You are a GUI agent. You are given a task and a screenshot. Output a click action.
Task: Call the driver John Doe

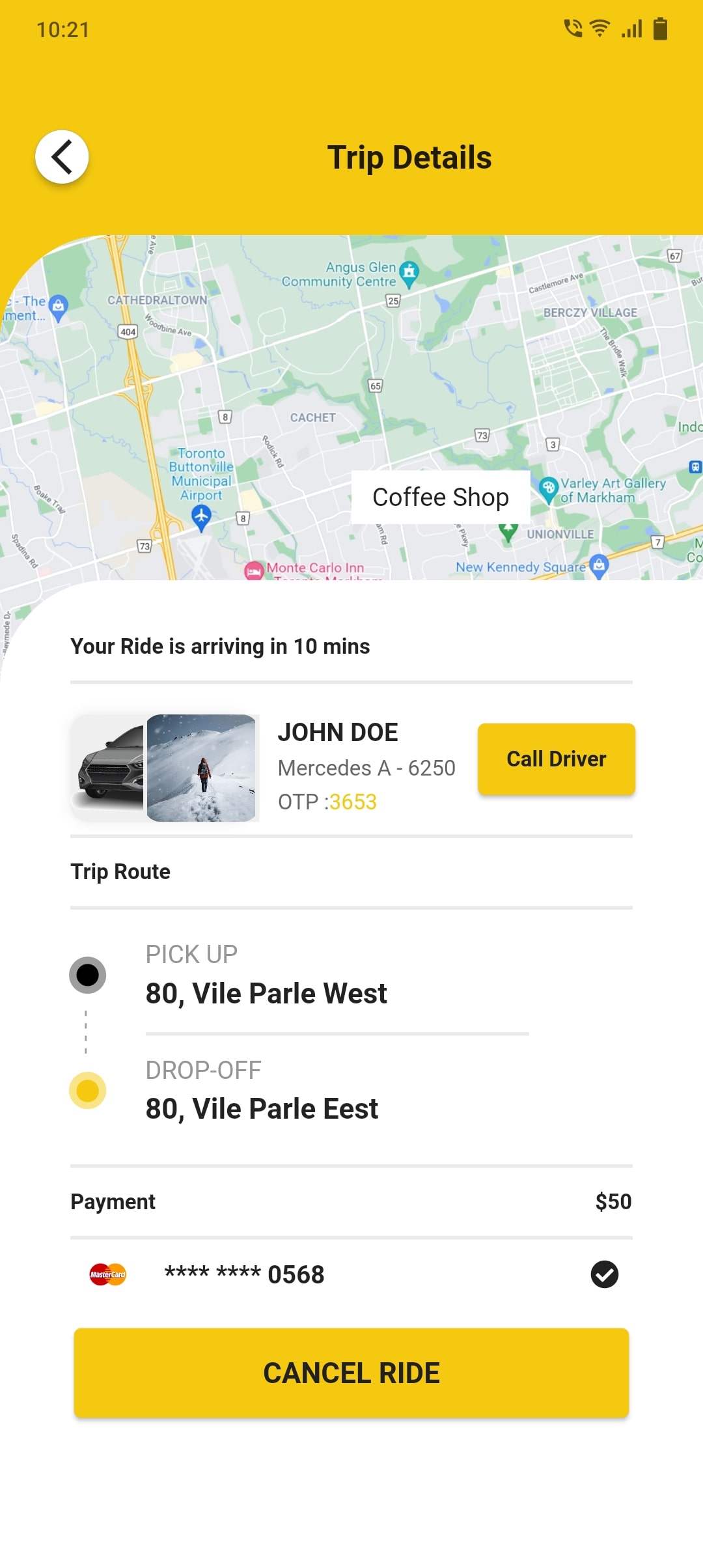556,759
